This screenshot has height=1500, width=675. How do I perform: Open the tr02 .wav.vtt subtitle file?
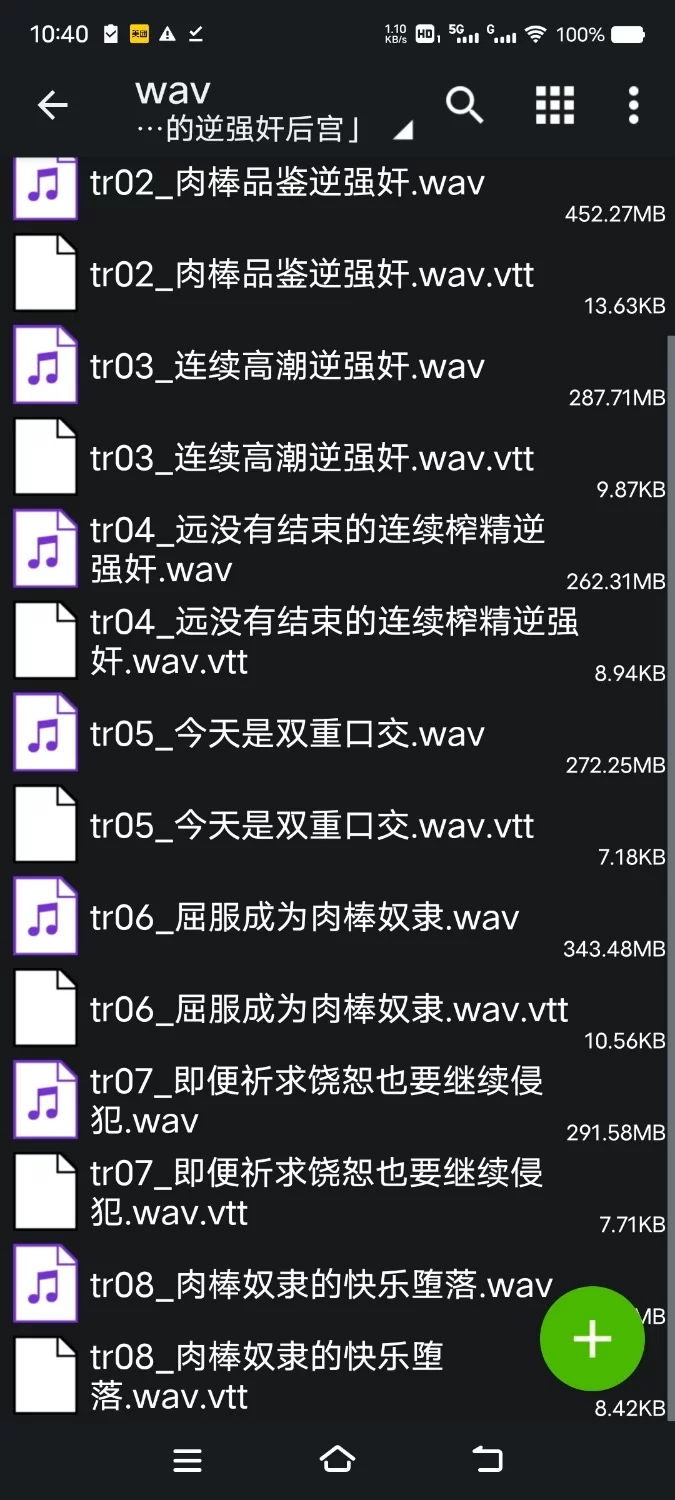312,275
